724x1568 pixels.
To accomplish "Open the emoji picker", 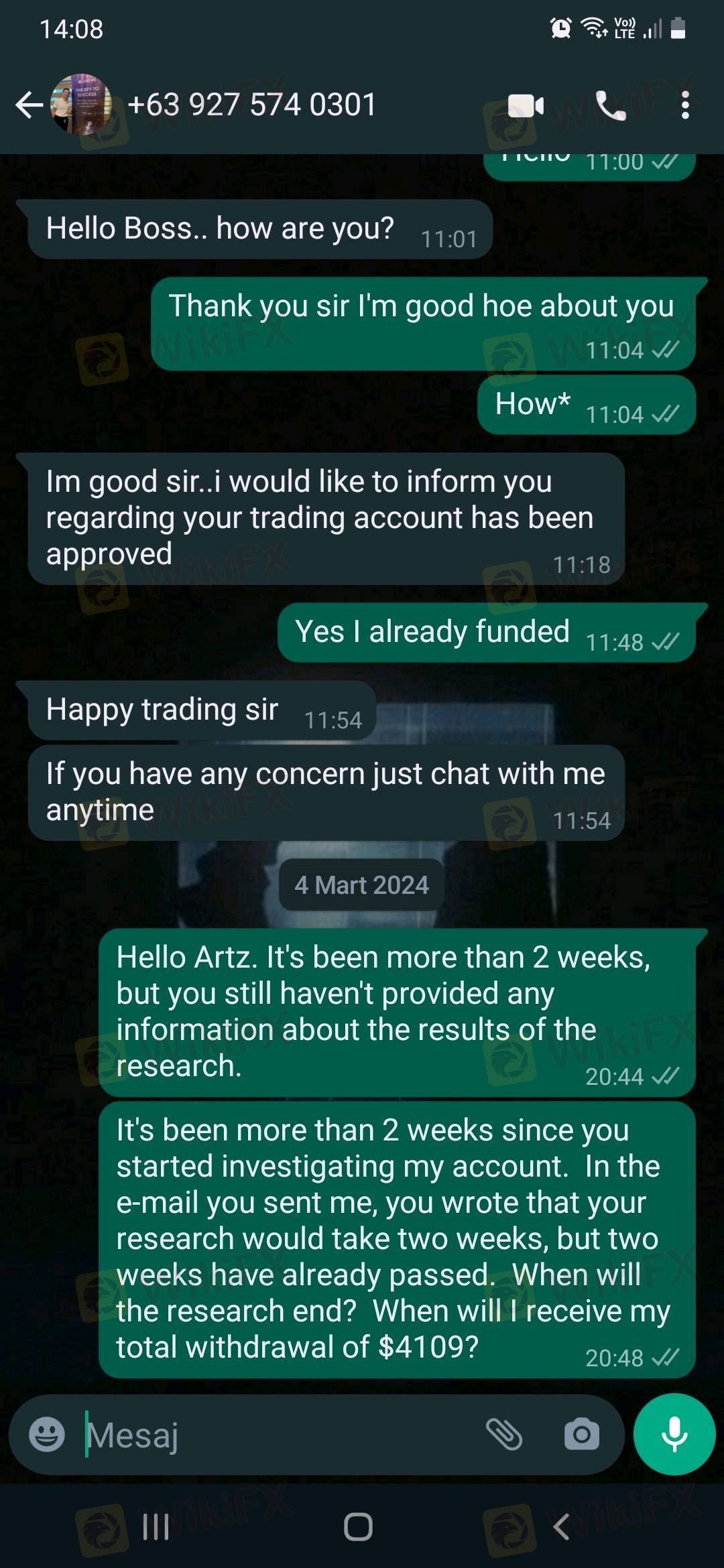I will [x=47, y=1435].
